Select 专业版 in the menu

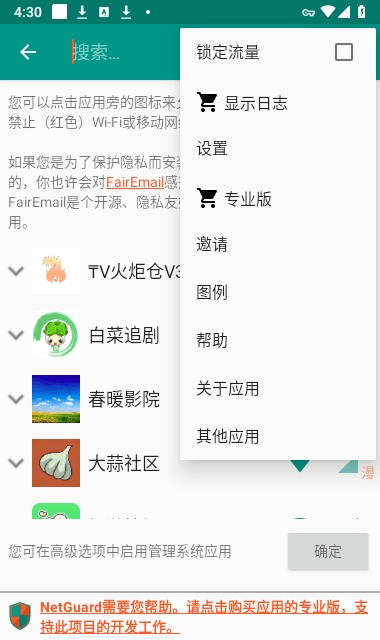click(278, 198)
